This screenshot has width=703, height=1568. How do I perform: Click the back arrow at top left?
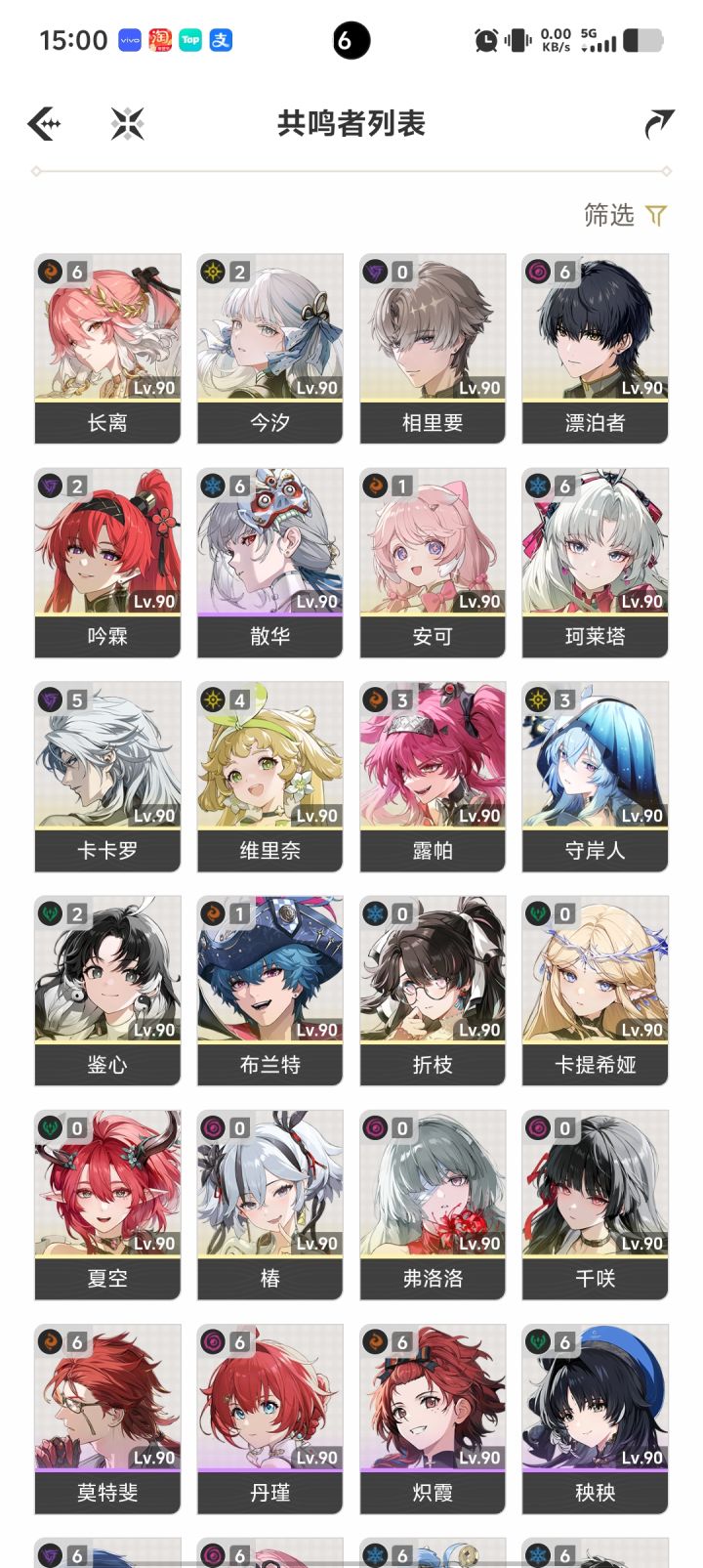(43, 124)
